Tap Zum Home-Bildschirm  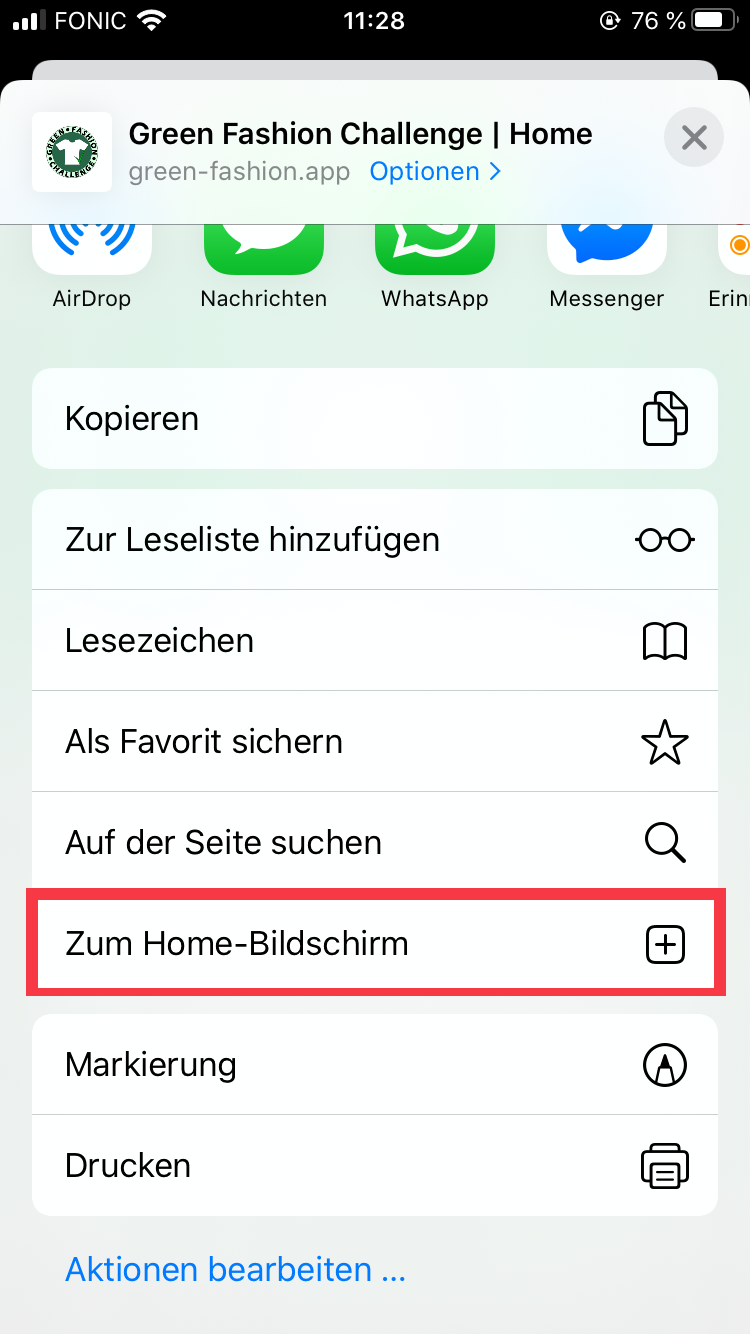click(x=375, y=944)
